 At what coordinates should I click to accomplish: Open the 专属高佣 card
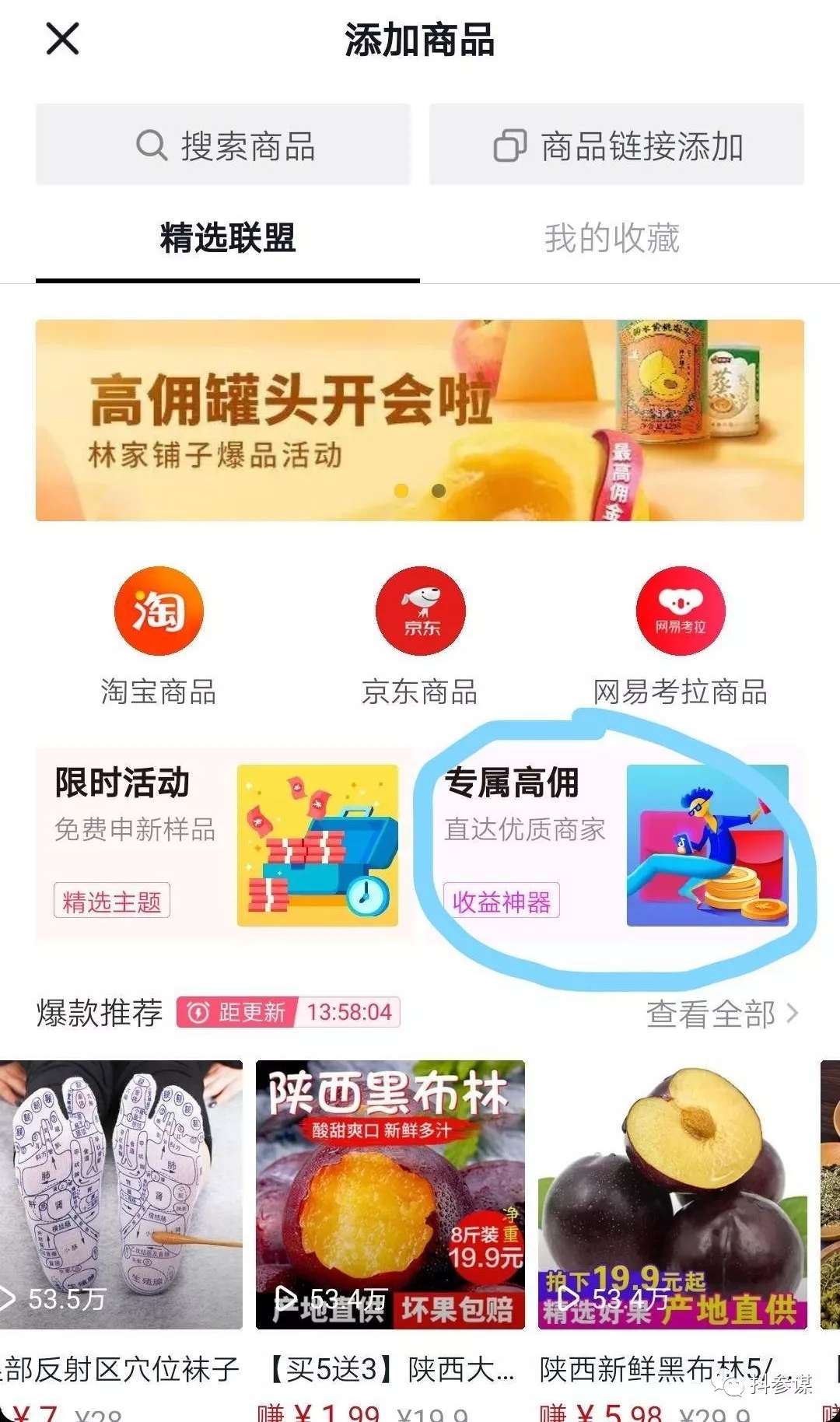tap(616, 845)
